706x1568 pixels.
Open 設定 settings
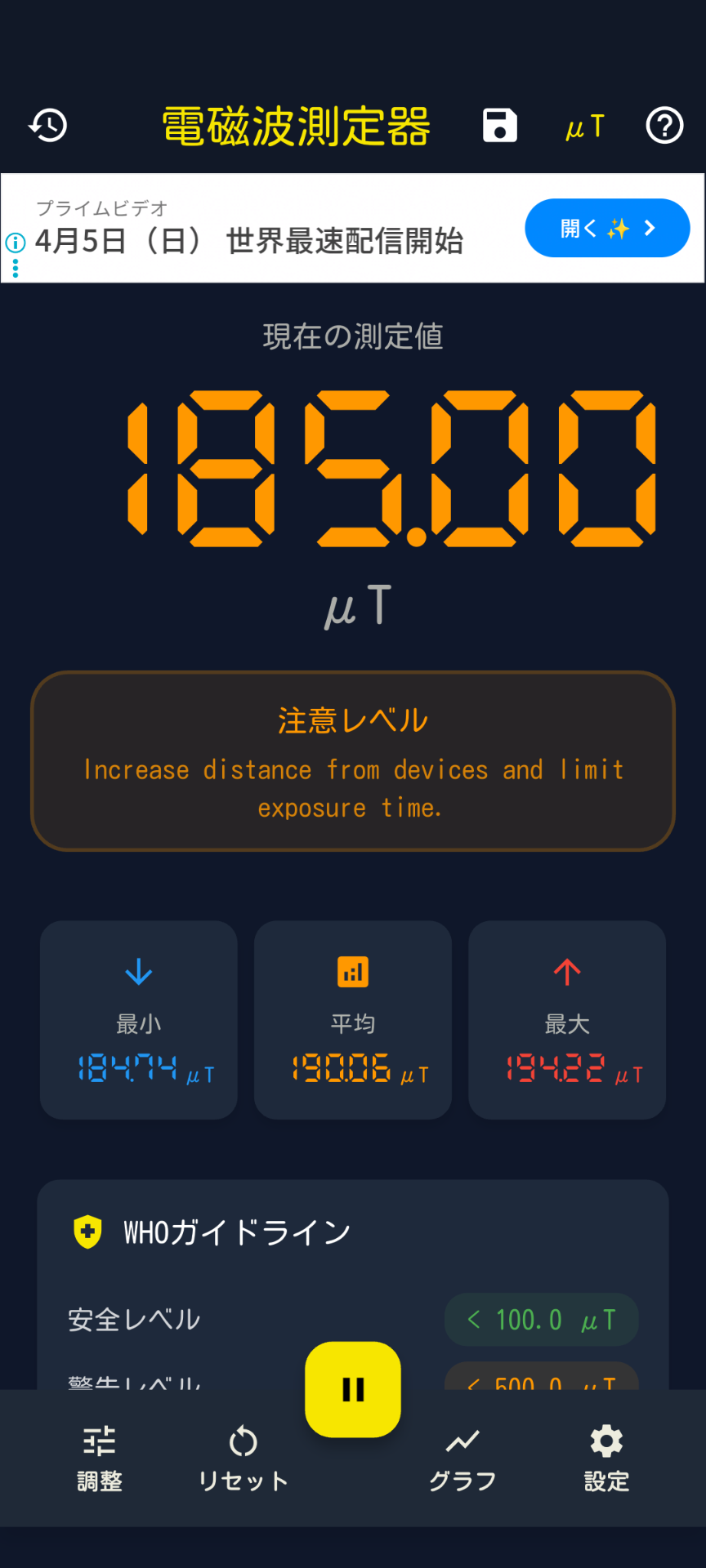(x=606, y=1459)
